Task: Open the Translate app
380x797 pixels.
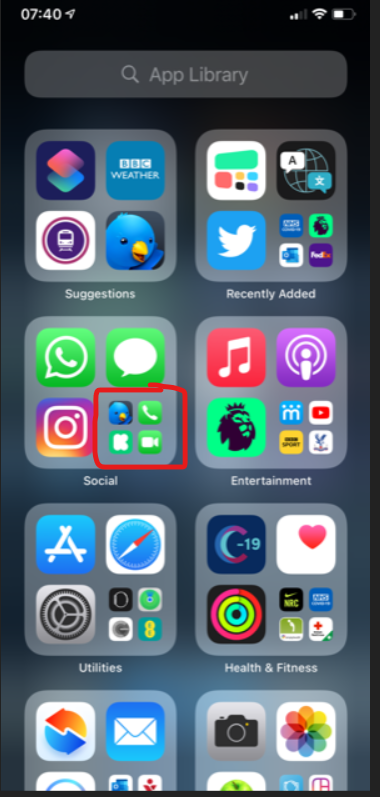Action: click(306, 170)
